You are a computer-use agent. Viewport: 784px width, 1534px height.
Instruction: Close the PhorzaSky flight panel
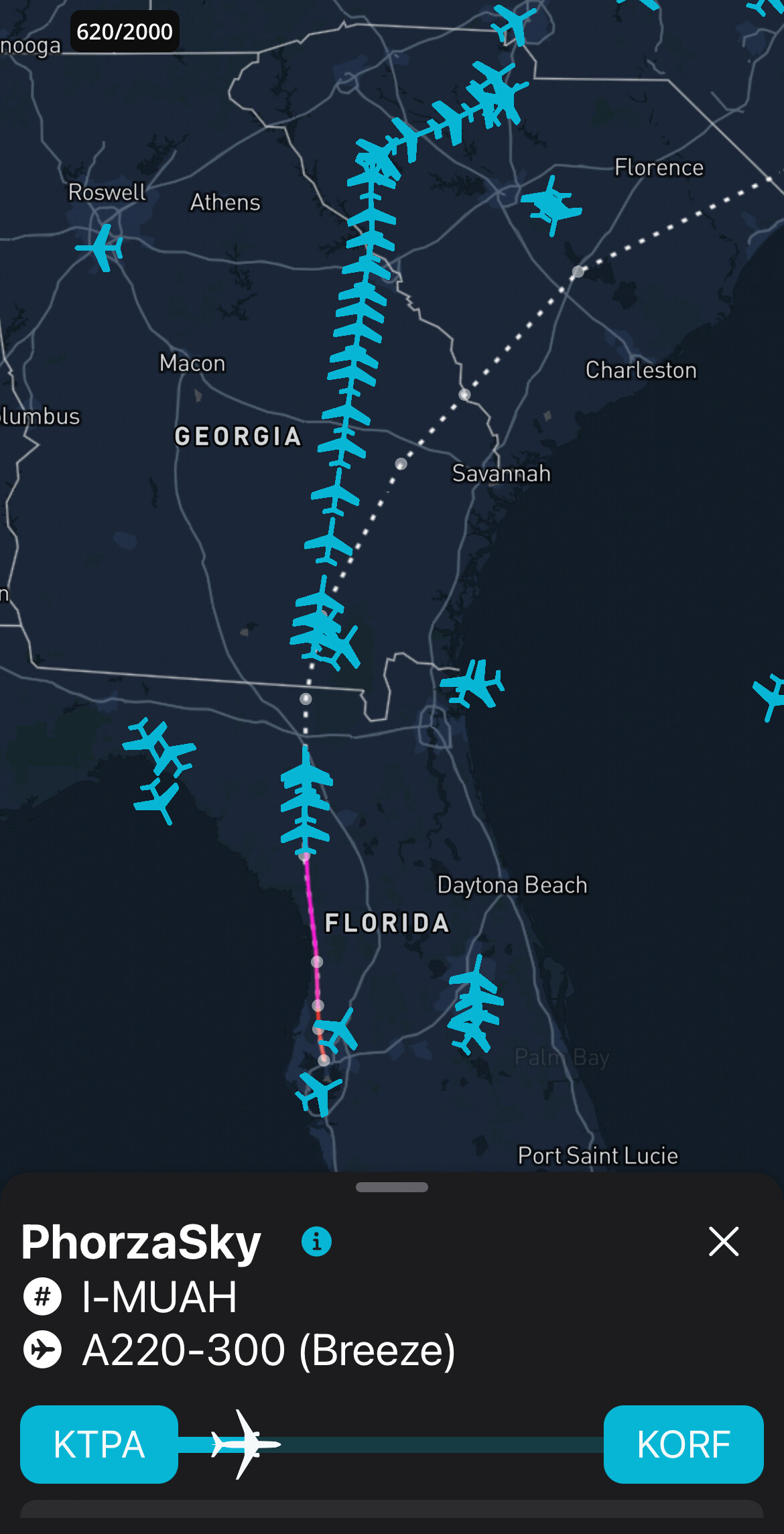tap(723, 1241)
